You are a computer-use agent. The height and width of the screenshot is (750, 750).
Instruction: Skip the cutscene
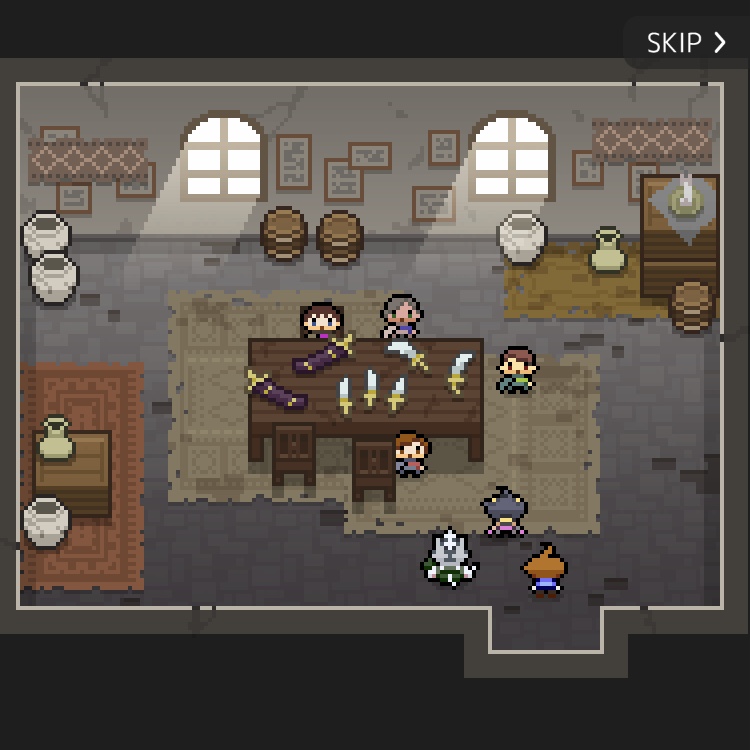(686, 42)
